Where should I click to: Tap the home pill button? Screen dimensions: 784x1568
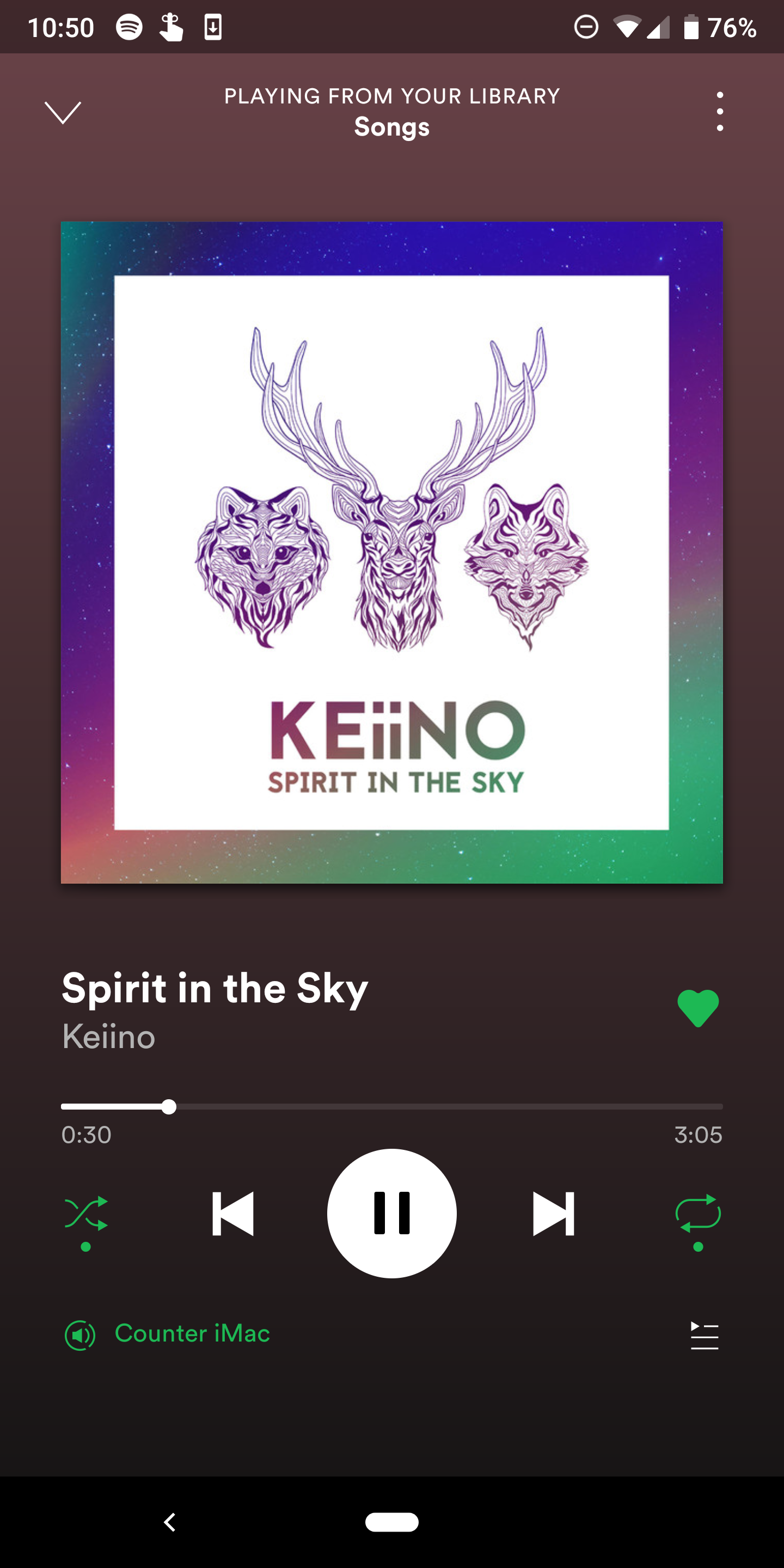(x=392, y=1522)
